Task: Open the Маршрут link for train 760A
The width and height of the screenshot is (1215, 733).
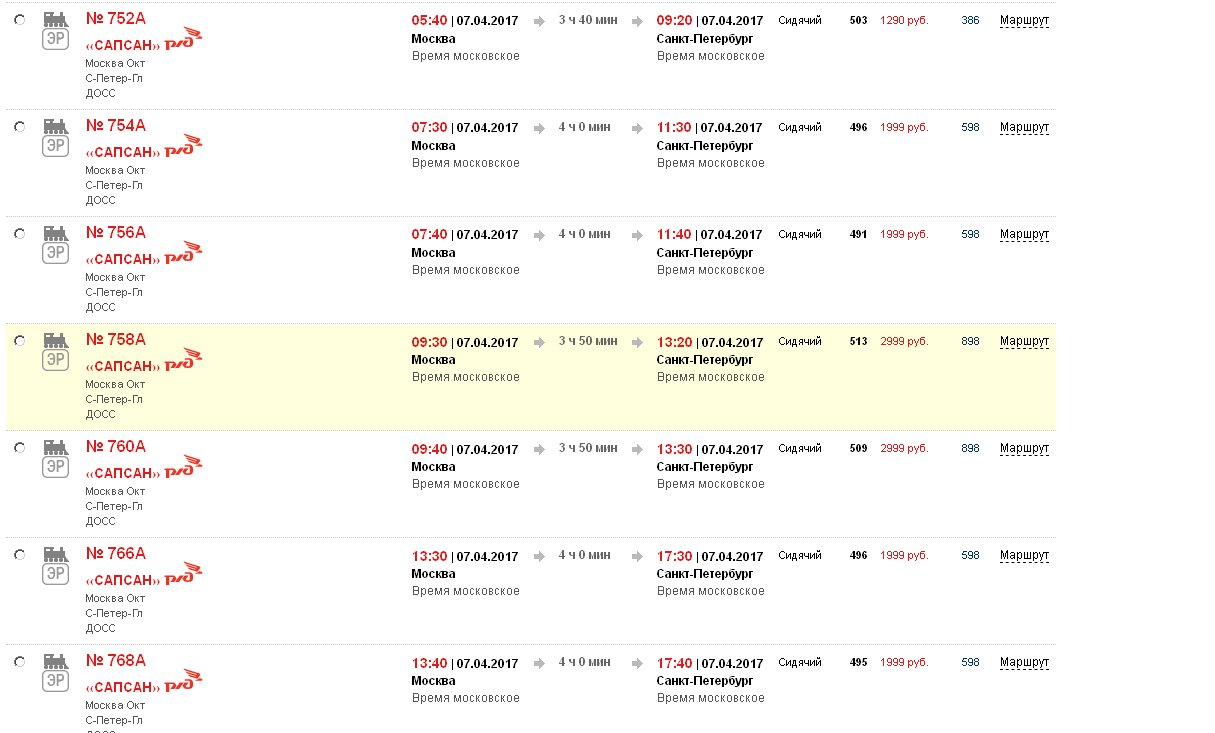Action: pyautogui.click(x=1024, y=448)
